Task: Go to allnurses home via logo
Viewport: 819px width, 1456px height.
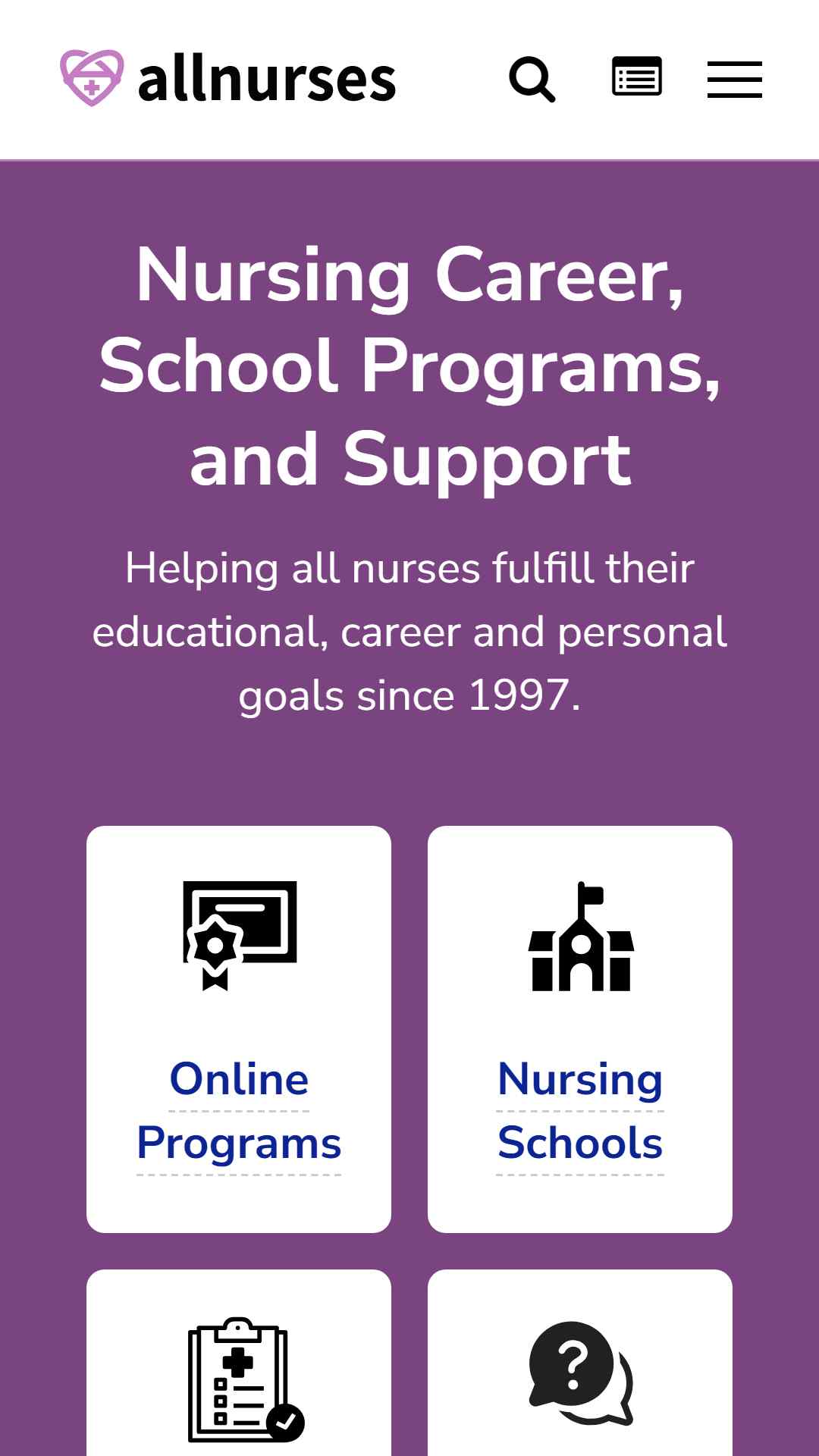Action: coord(228,79)
